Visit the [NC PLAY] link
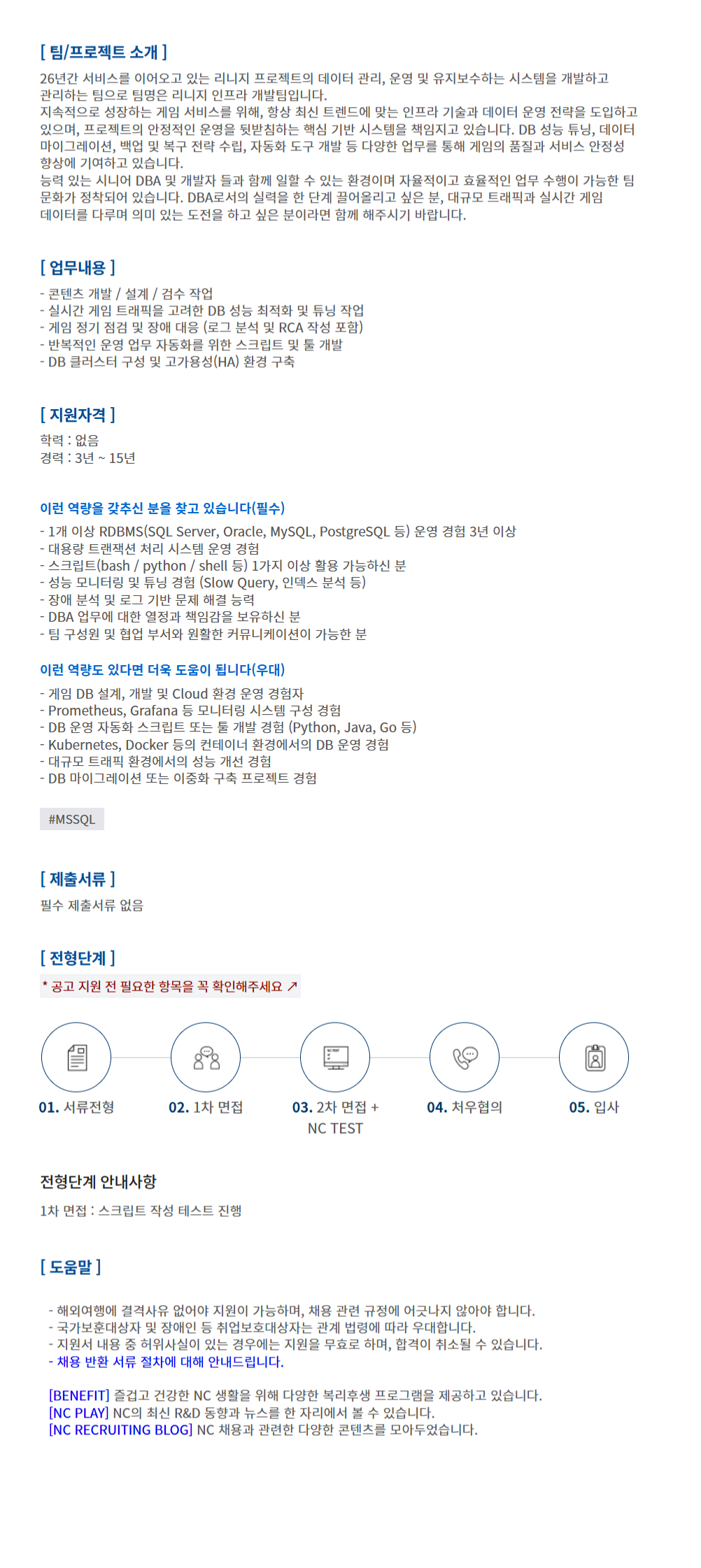This screenshot has width=701, height=1568. pos(78,1413)
